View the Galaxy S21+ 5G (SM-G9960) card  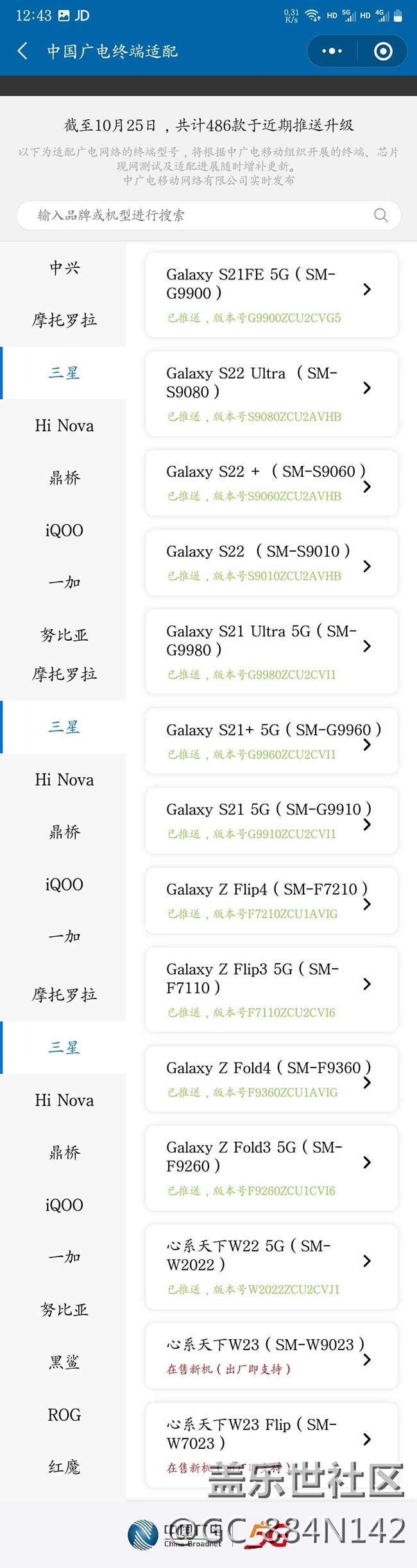[x=271, y=741]
